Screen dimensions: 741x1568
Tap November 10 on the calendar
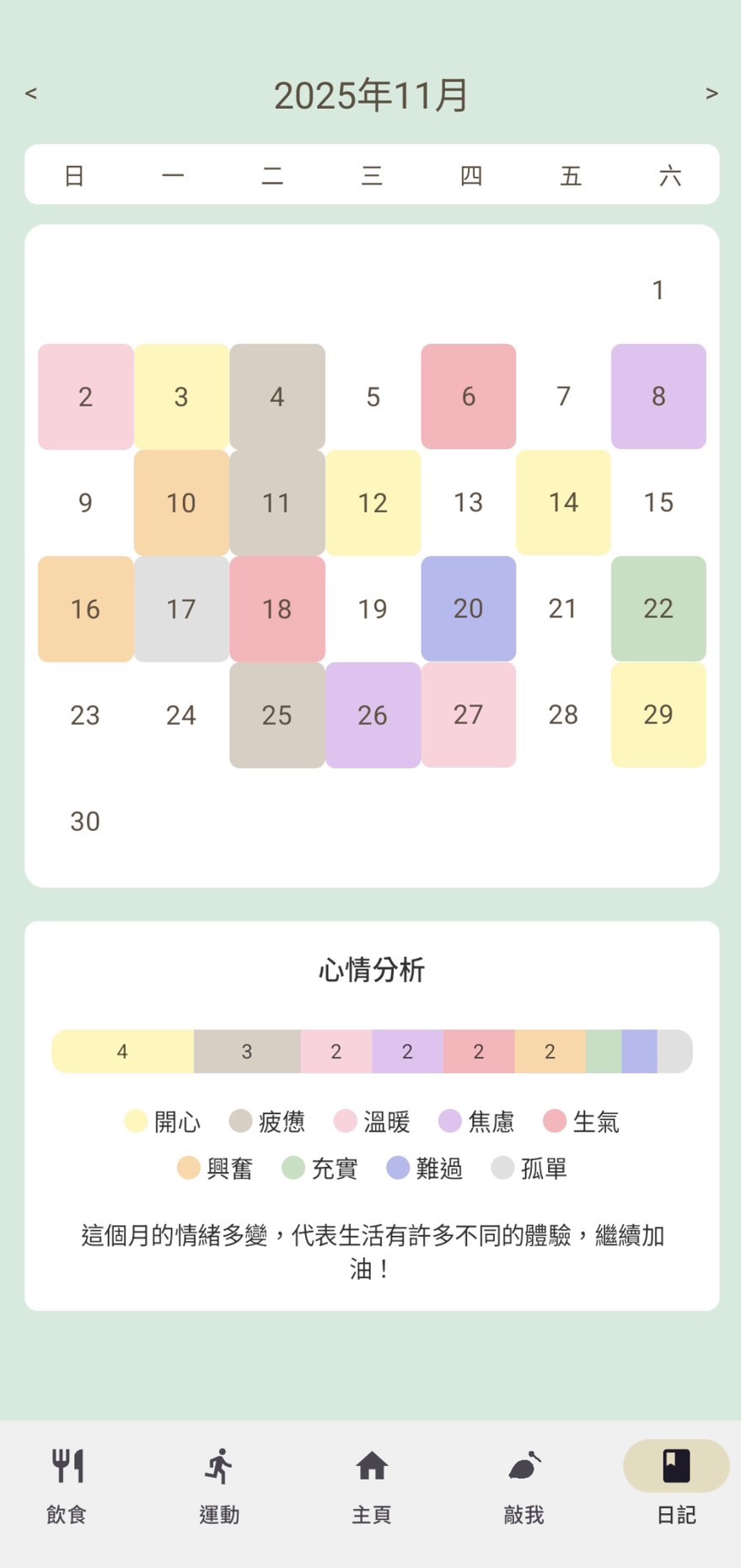point(181,503)
